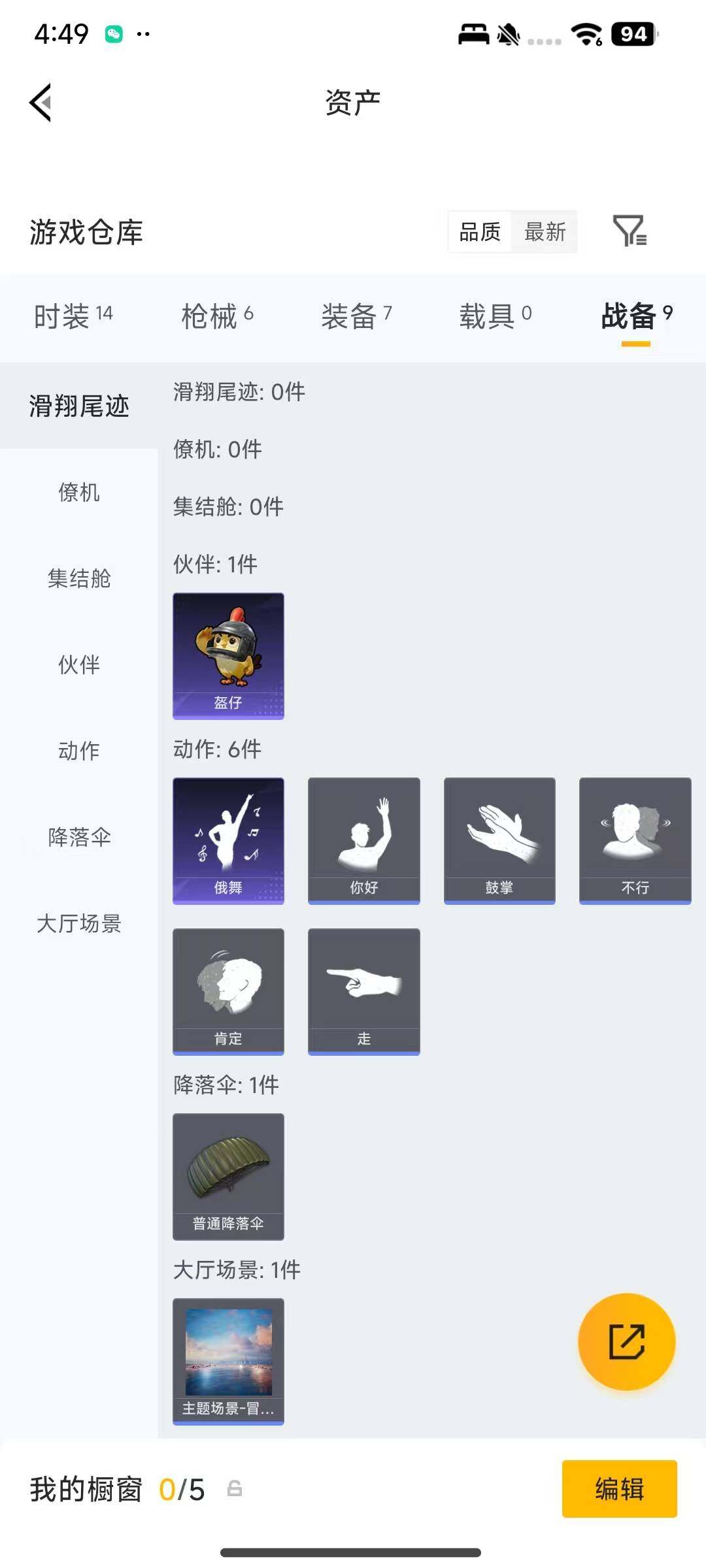This screenshot has width=706, height=1568.
Task: Tap the orange share floating button
Action: click(x=626, y=1340)
